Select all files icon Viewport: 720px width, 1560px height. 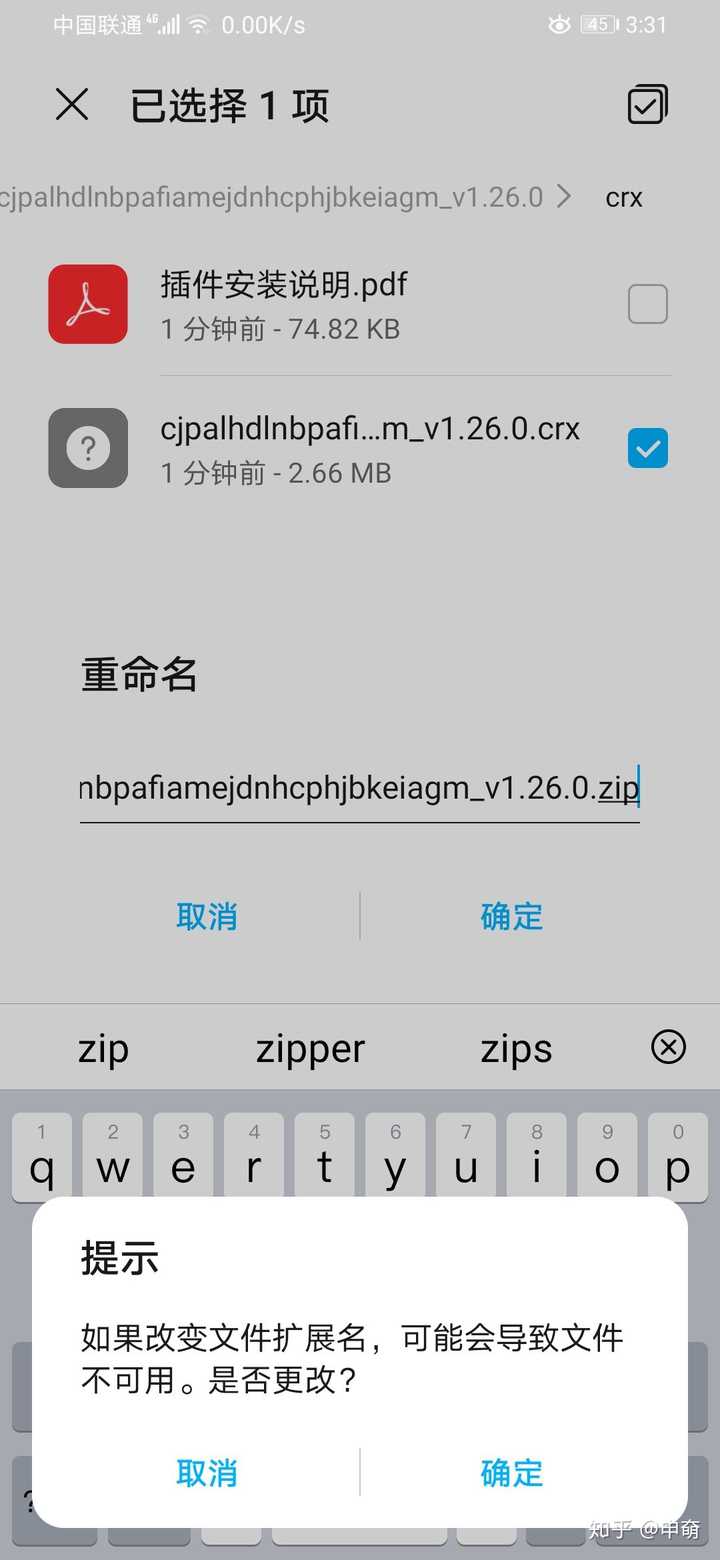coord(647,105)
